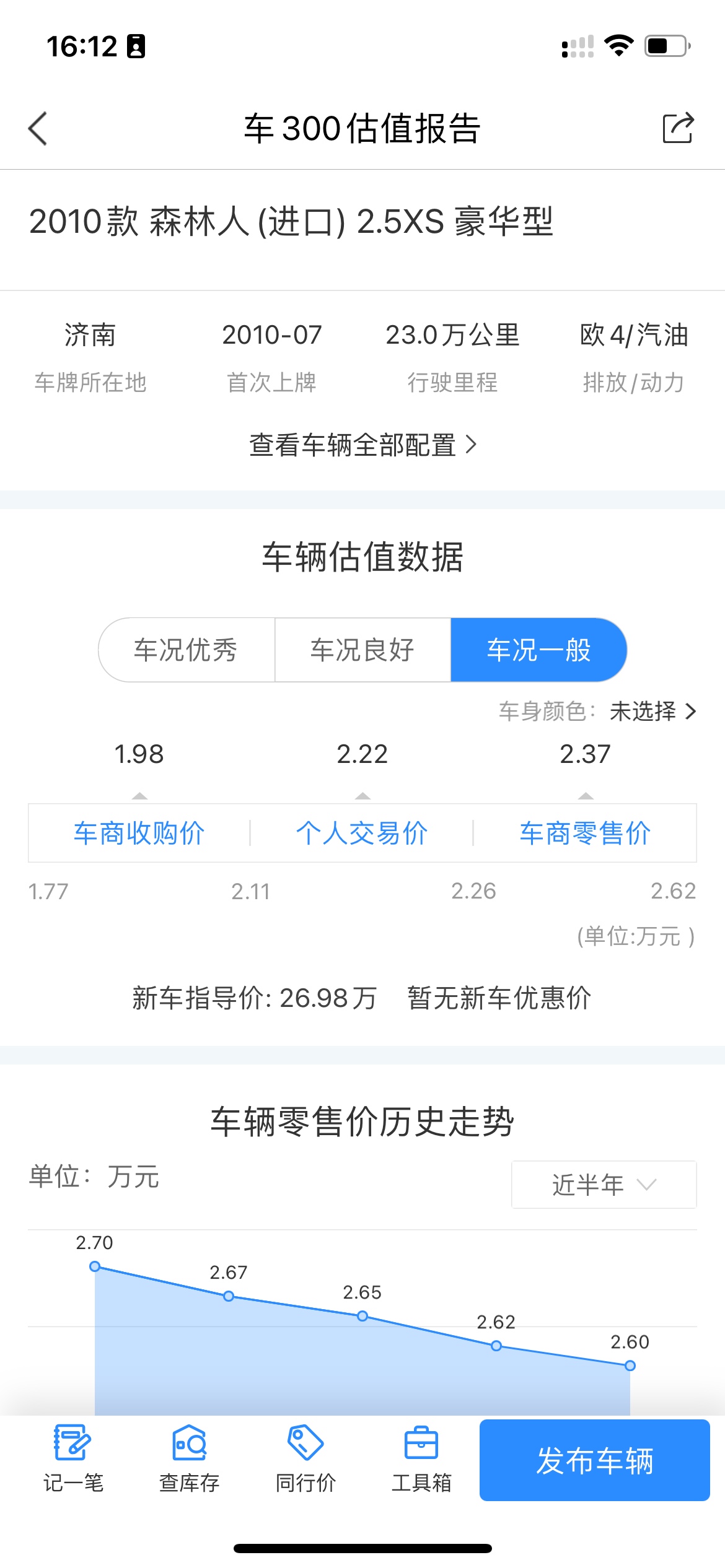The image size is (725, 1568).
Task: Tap 车商收购价 price label
Action: [139, 833]
